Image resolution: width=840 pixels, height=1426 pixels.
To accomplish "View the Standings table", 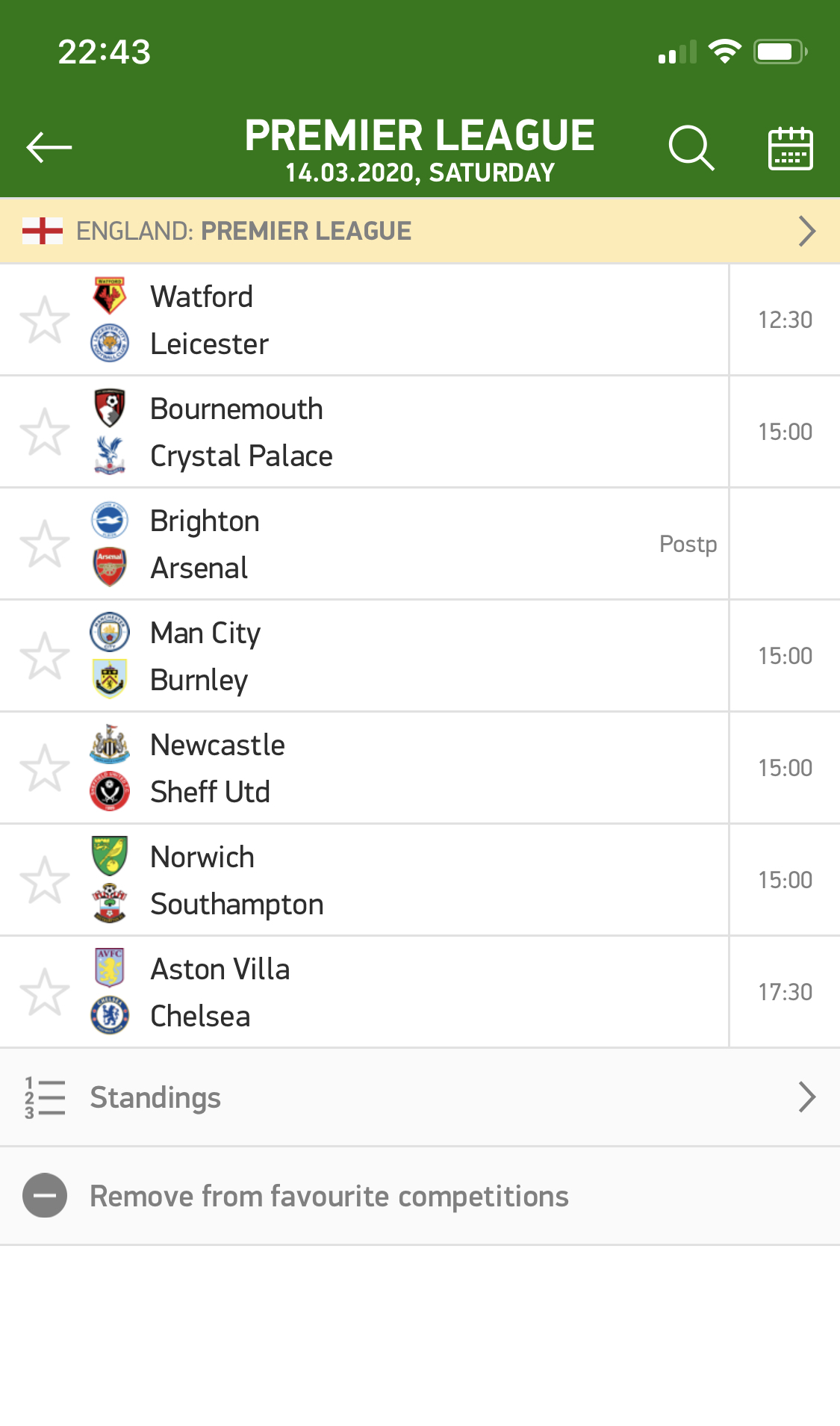I will pos(420,1097).
